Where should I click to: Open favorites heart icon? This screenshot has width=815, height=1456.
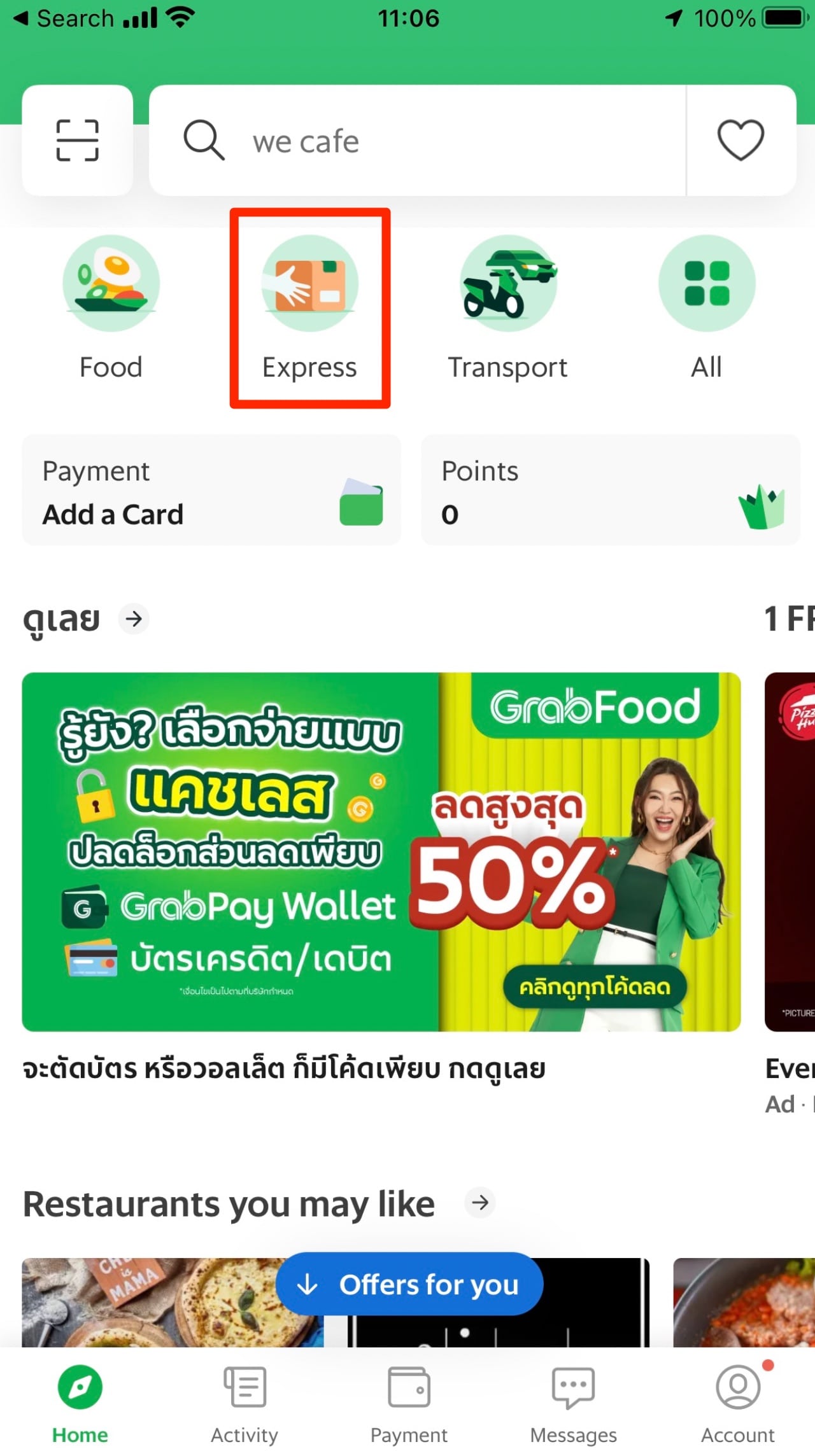[x=741, y=140]
